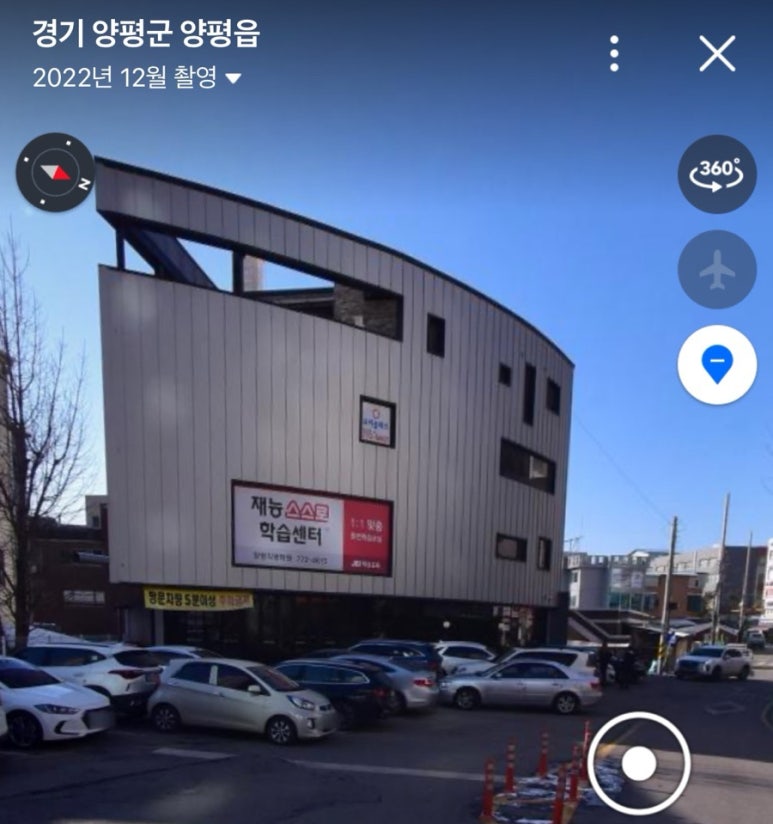The image size is (773, 824).
Task: Tap the compass to reset orientation
Action: (x=55, y=172)
